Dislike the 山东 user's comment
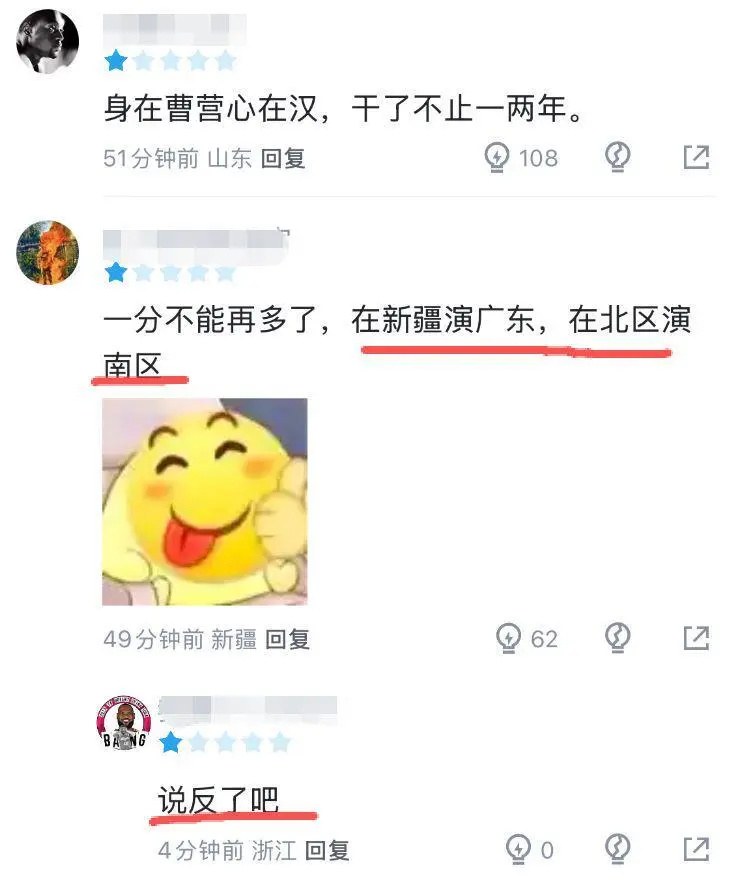The width and height of the screenshot is (738, 887). click(619, 157)
